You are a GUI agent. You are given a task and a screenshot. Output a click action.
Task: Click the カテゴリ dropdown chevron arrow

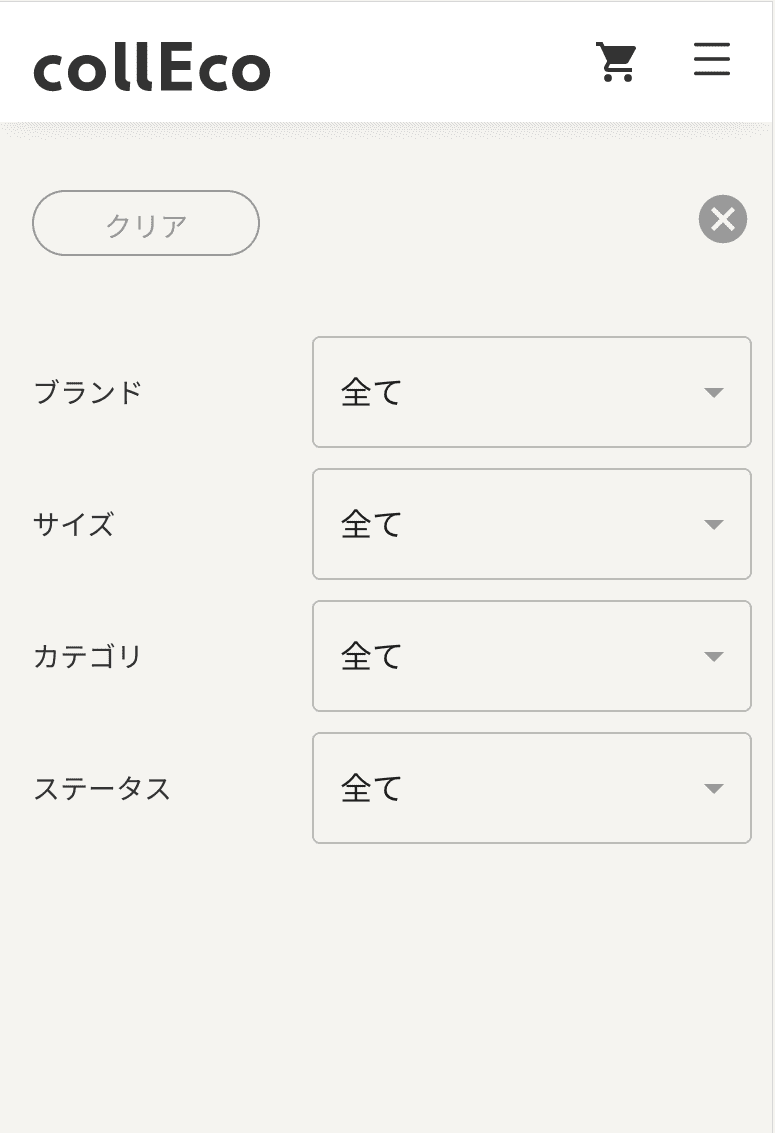[x=713, y=656]
